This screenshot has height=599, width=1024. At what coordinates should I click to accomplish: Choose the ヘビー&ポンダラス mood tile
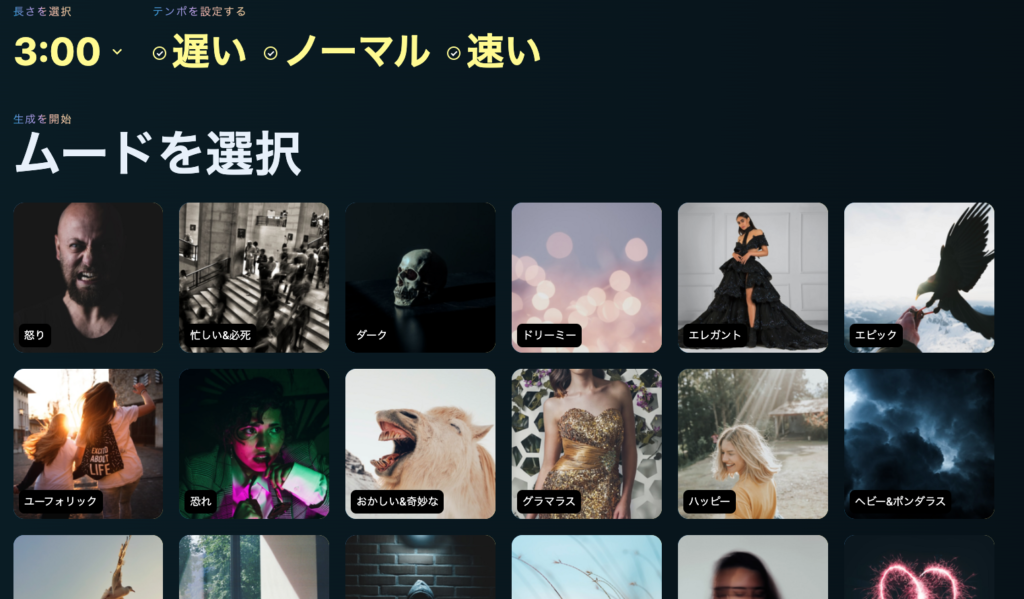coord(918,443)
